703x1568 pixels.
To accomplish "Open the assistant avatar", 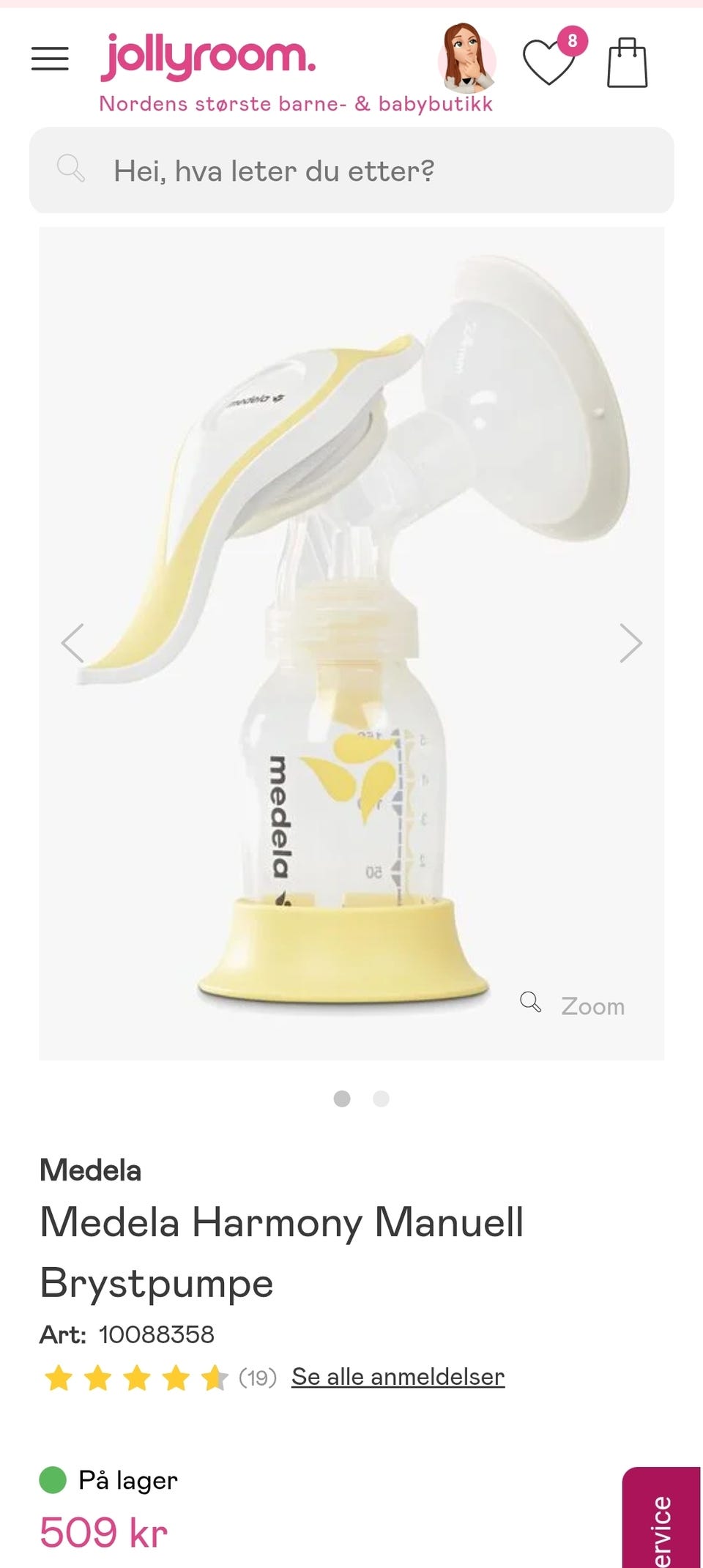I will click(466, 59).
